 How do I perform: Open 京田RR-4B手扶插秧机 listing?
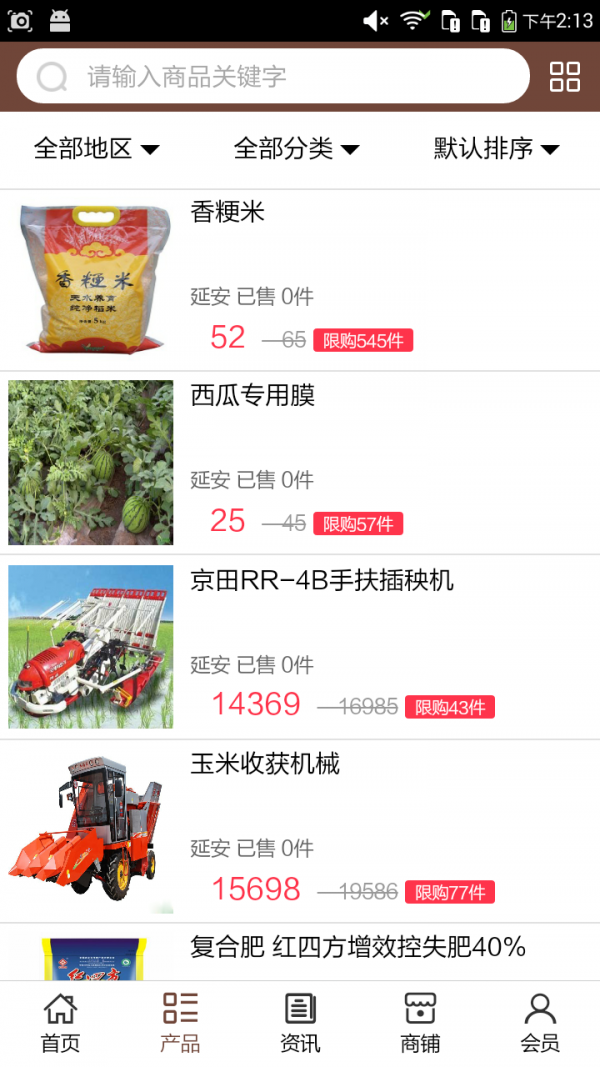pyautogui.click(x=322, y=580)
